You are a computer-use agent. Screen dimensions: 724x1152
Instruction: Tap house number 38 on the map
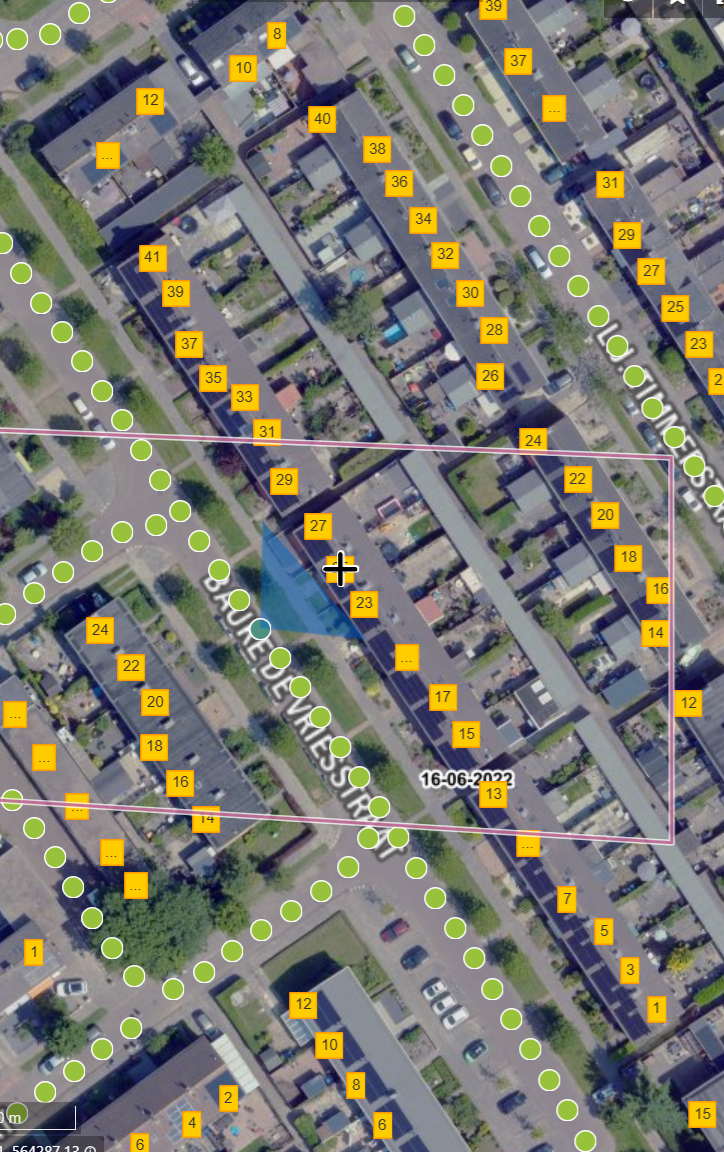click(x=377, y=150)
